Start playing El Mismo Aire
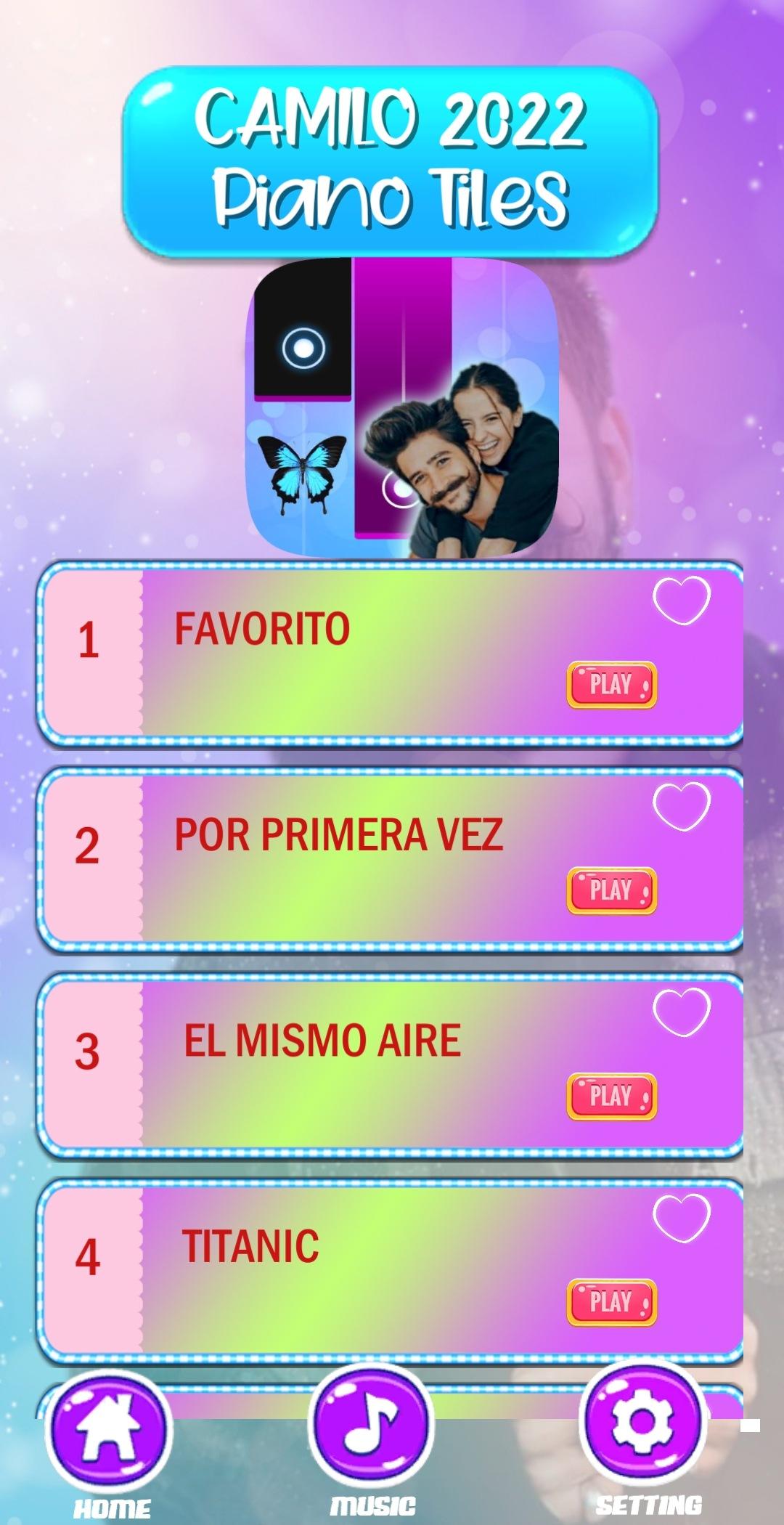 pyautogui.click(x=611, y=1096)
